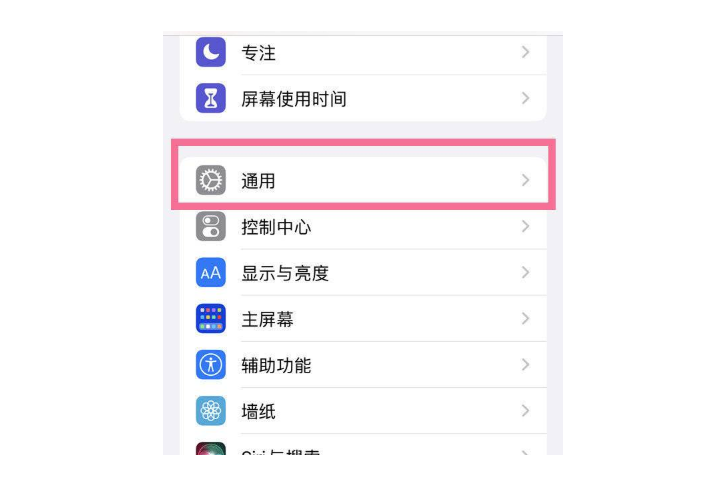The image size is (728, 481).
Task: Open 通用 (General) settings
Action: click(362, 181)
